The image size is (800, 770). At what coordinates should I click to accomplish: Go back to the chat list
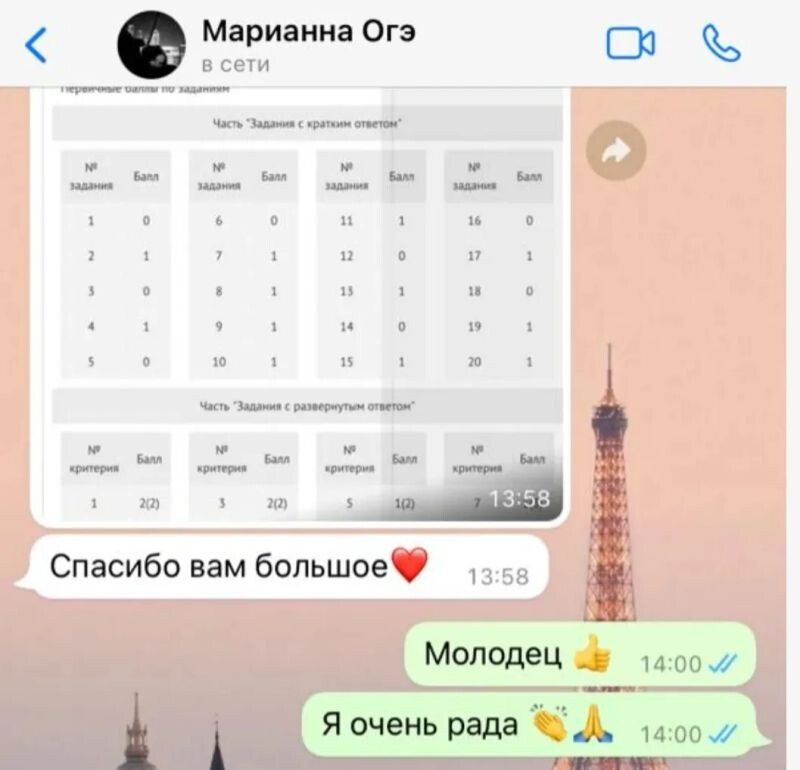(36, 45)
